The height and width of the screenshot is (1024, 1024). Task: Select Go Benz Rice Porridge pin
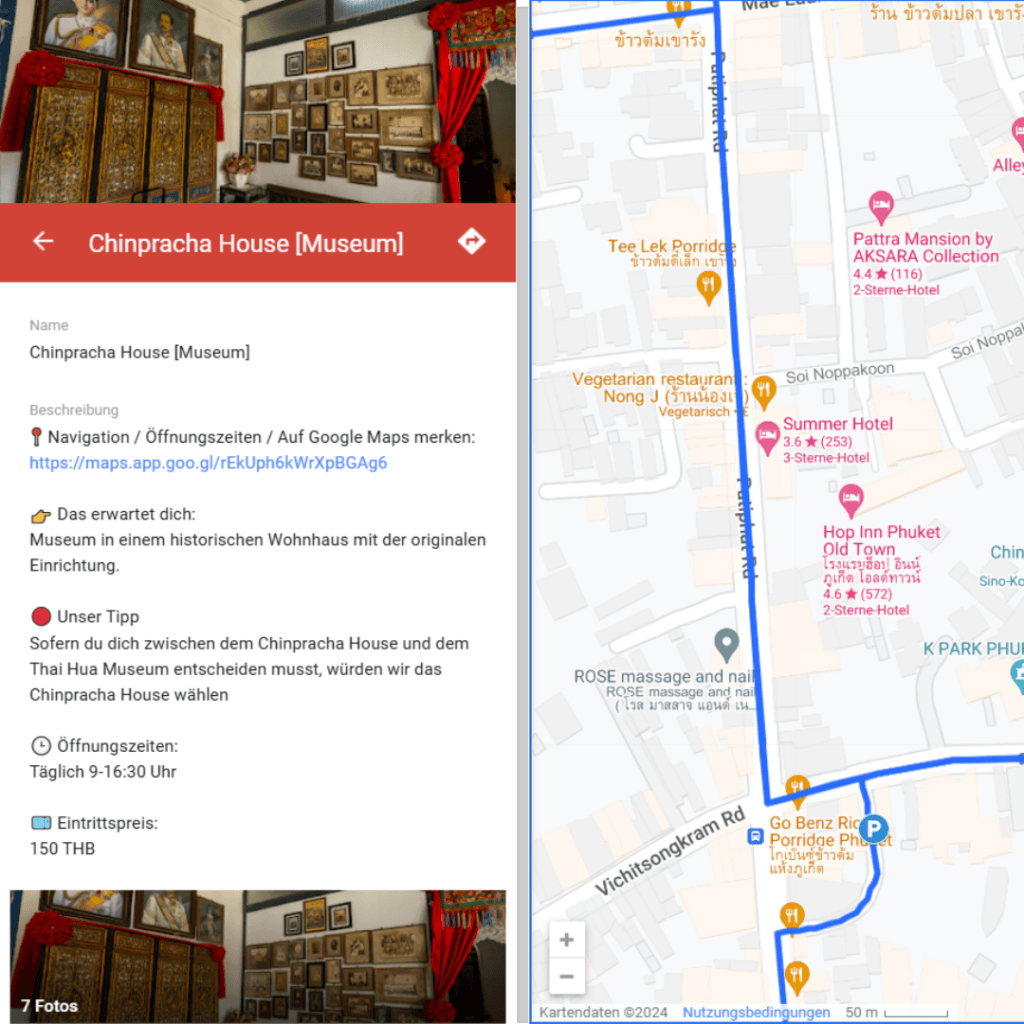(x=797, y=789)
